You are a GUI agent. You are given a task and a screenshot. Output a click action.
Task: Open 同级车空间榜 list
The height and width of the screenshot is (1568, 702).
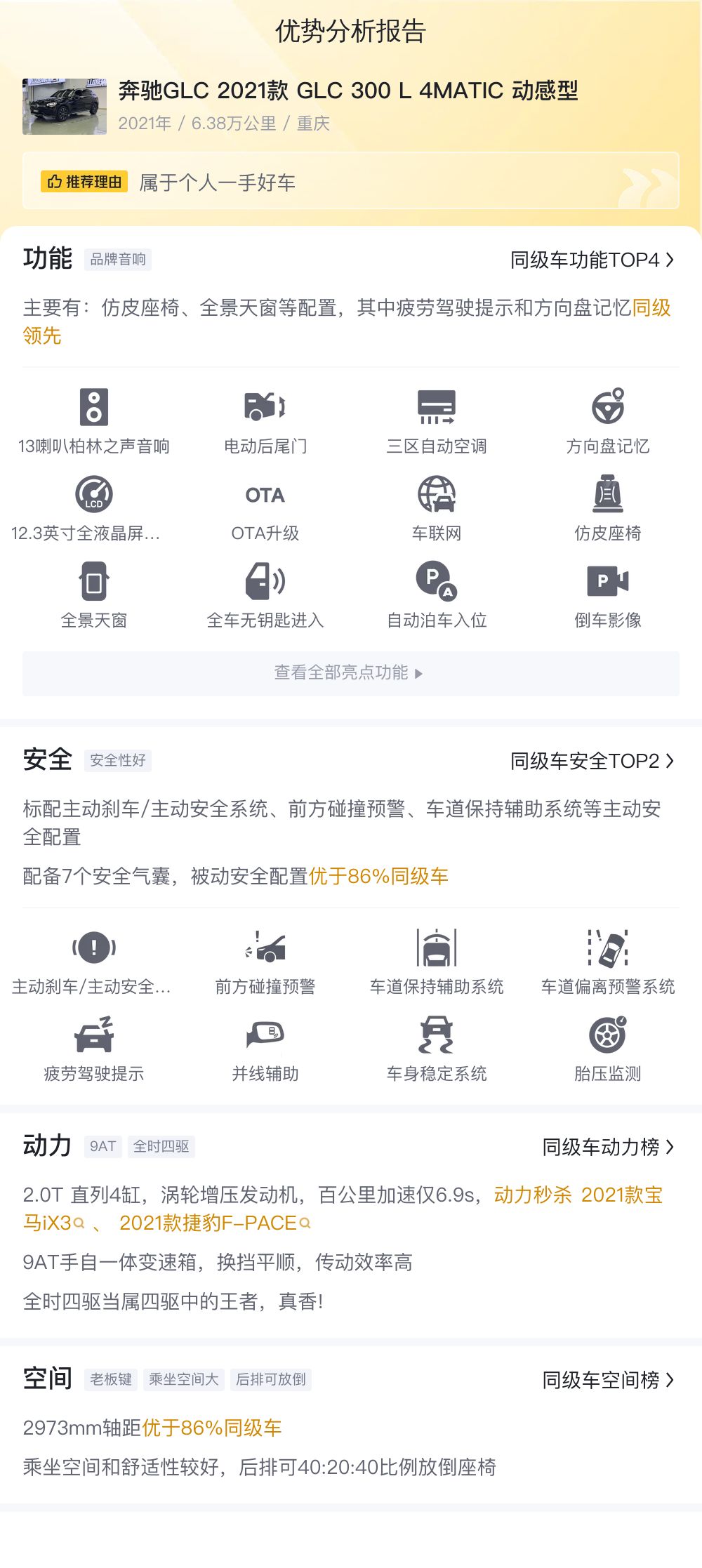pos(608,1380)
